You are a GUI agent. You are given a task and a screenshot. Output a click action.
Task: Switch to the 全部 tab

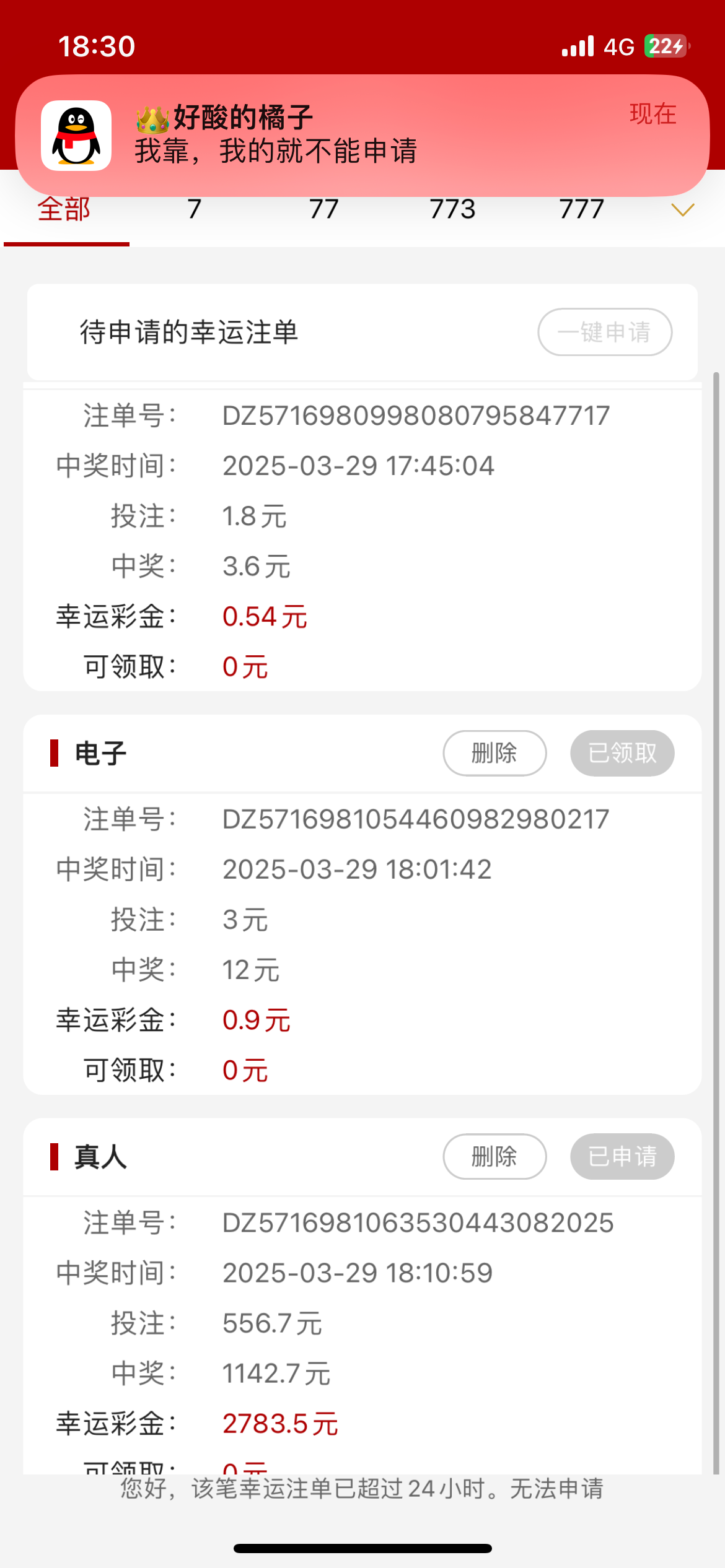64,211
